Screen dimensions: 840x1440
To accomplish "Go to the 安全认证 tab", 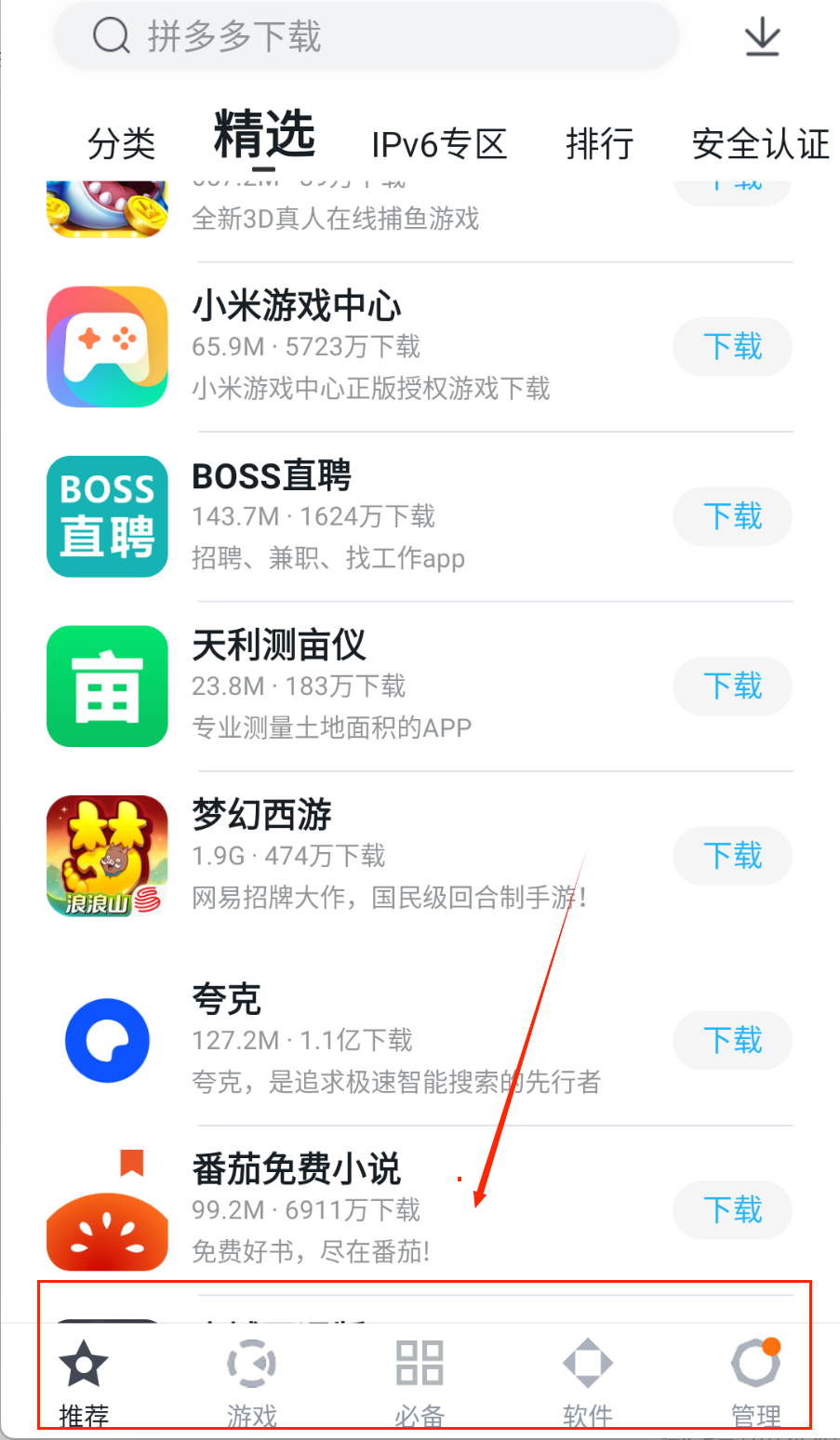I will (760, 144).
